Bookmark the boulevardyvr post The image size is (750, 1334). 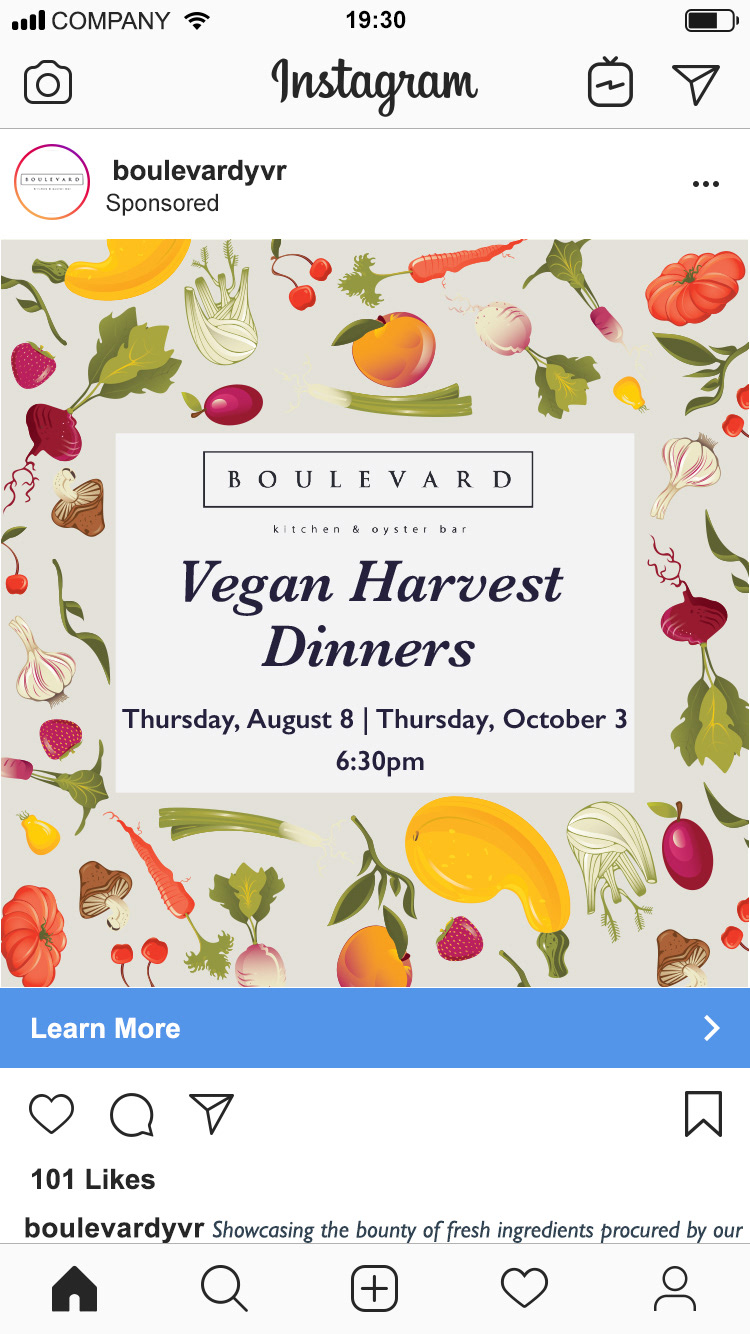click(703, 1114)
